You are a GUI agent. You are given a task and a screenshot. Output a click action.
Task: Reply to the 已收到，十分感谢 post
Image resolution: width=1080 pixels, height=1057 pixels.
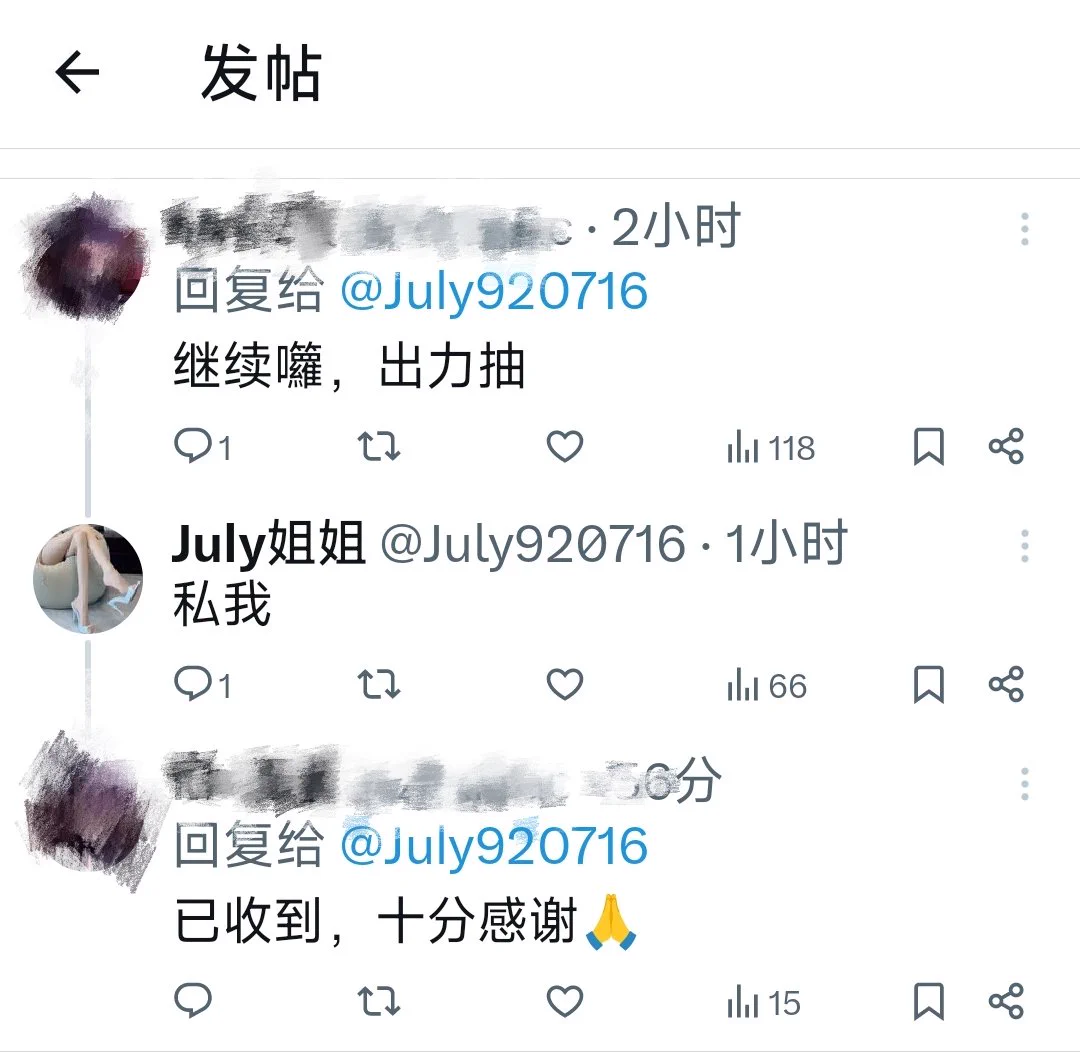coord(191,1001)
